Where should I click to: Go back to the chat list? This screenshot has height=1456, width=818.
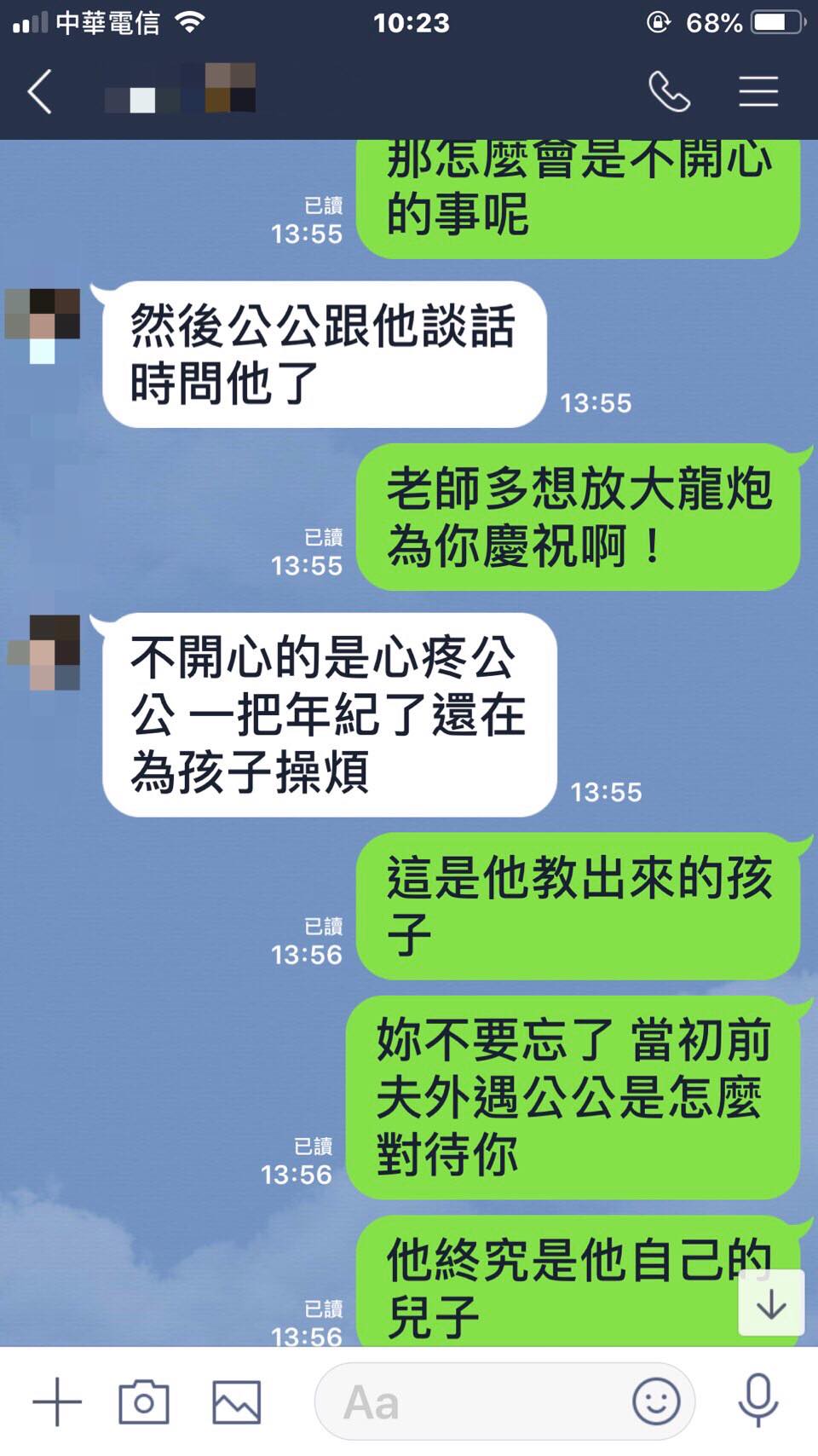click(40, 91)
